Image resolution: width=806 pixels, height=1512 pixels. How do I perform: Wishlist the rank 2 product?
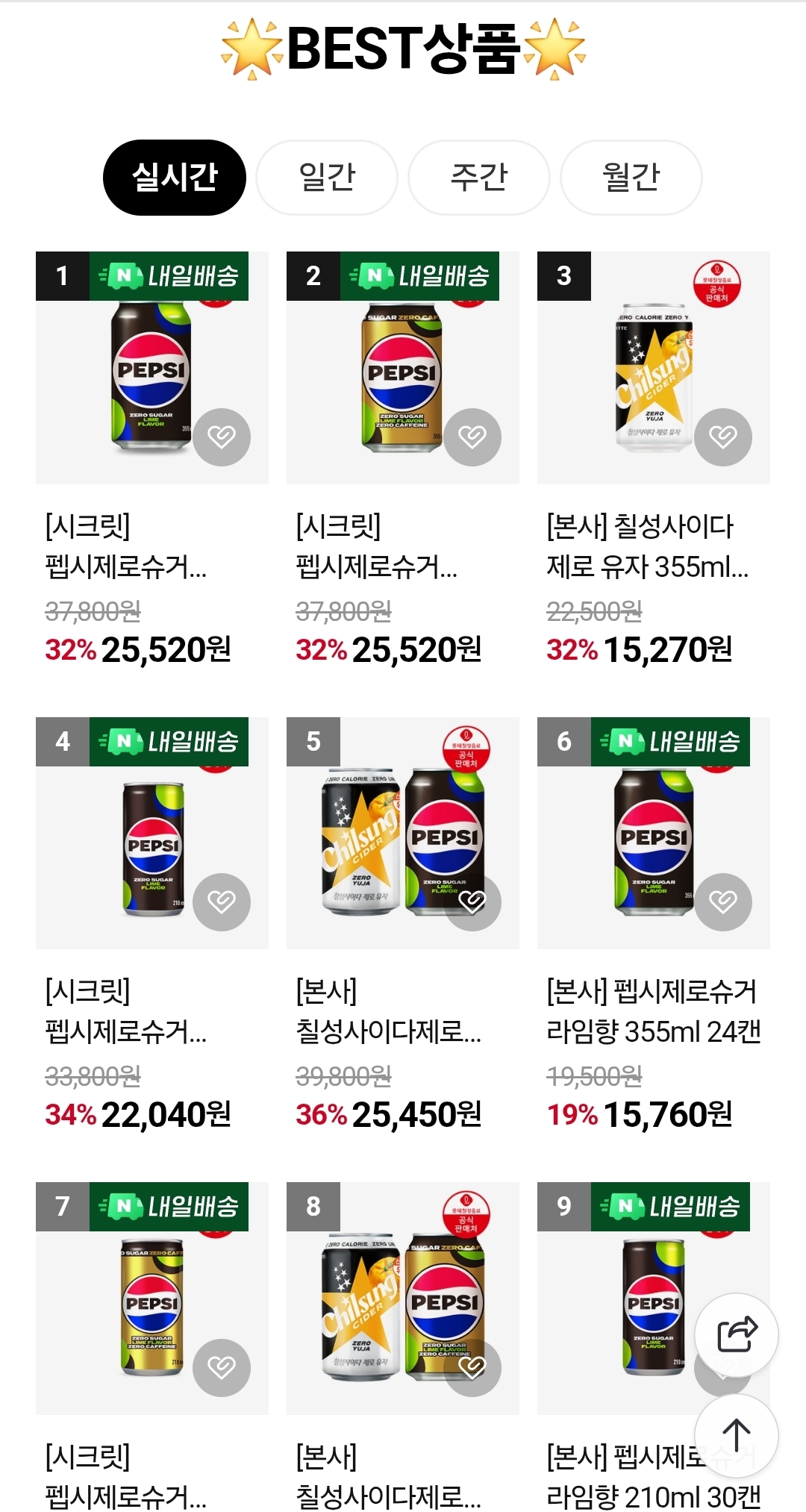point(472,437)
